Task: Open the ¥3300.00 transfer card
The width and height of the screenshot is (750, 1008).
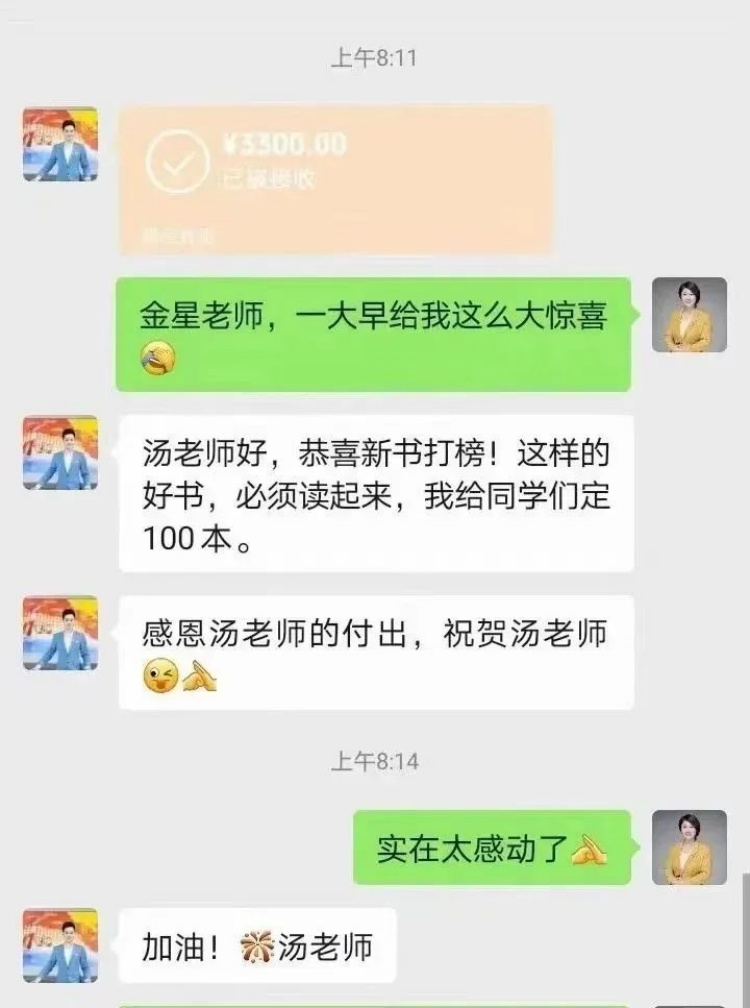Action: (335, 178)
